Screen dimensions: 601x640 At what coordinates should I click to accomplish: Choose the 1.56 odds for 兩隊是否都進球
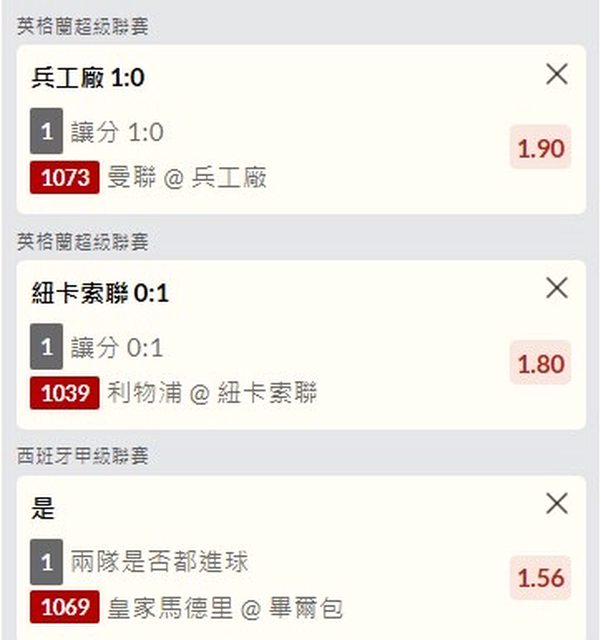[541, 578]
